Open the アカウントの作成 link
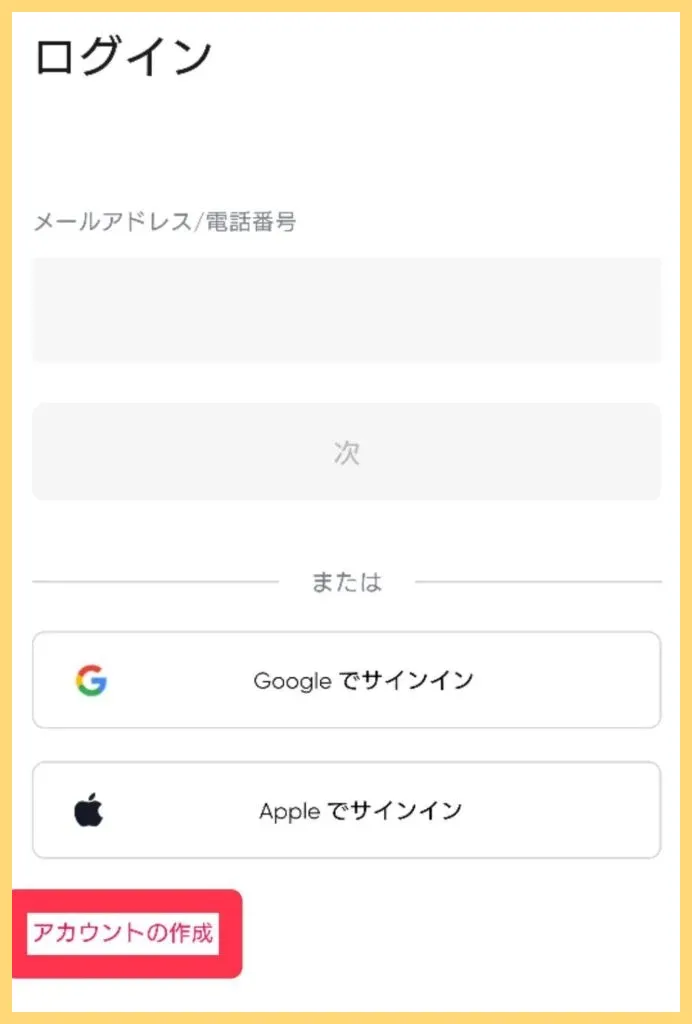Image resolution: width=692 pixels, height=1024 pixels. pyautogui.click(x=123, y=933)
